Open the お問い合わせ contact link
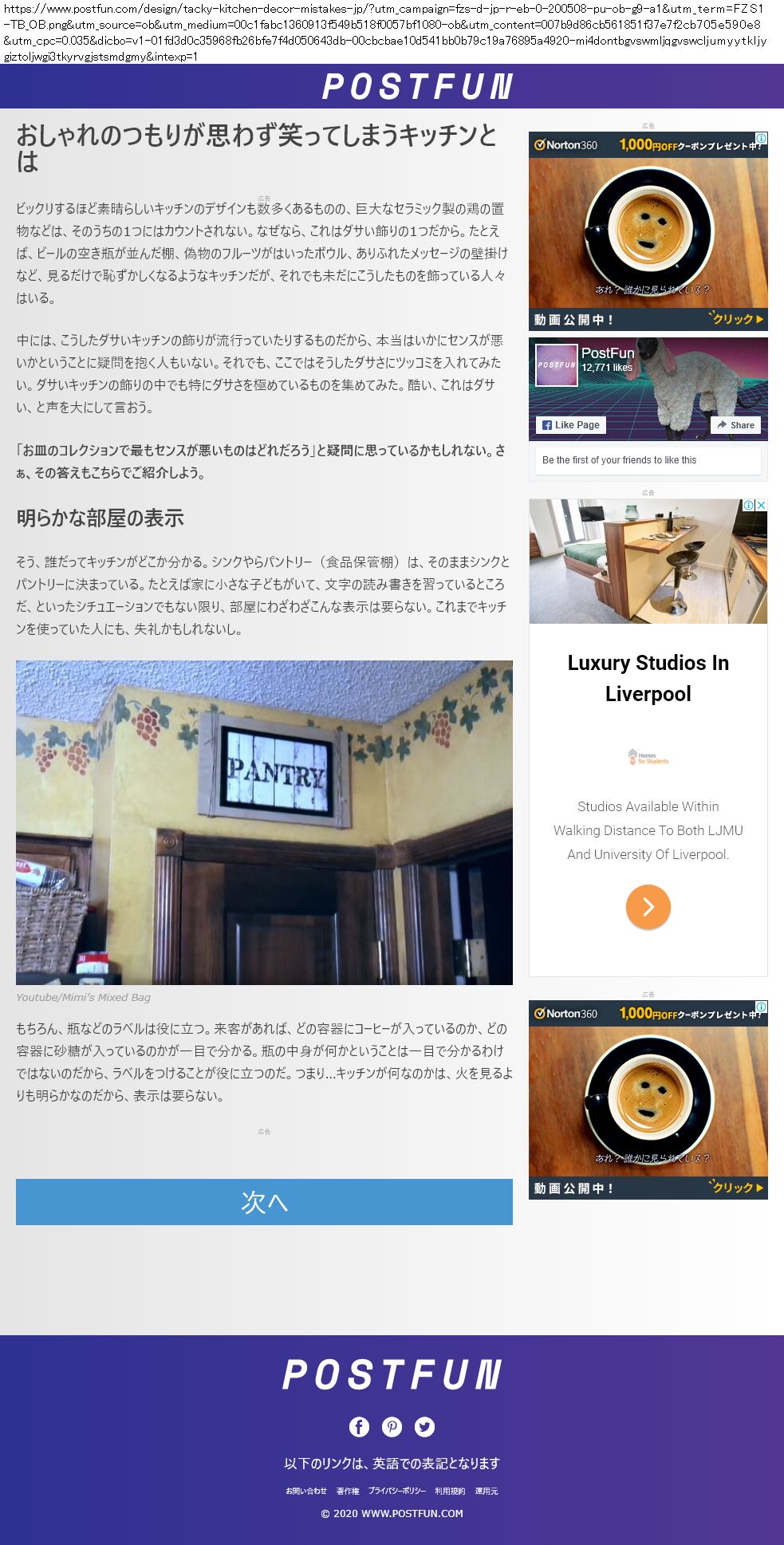This screenshot has height=1545, width=784. tap(306, 1491)
